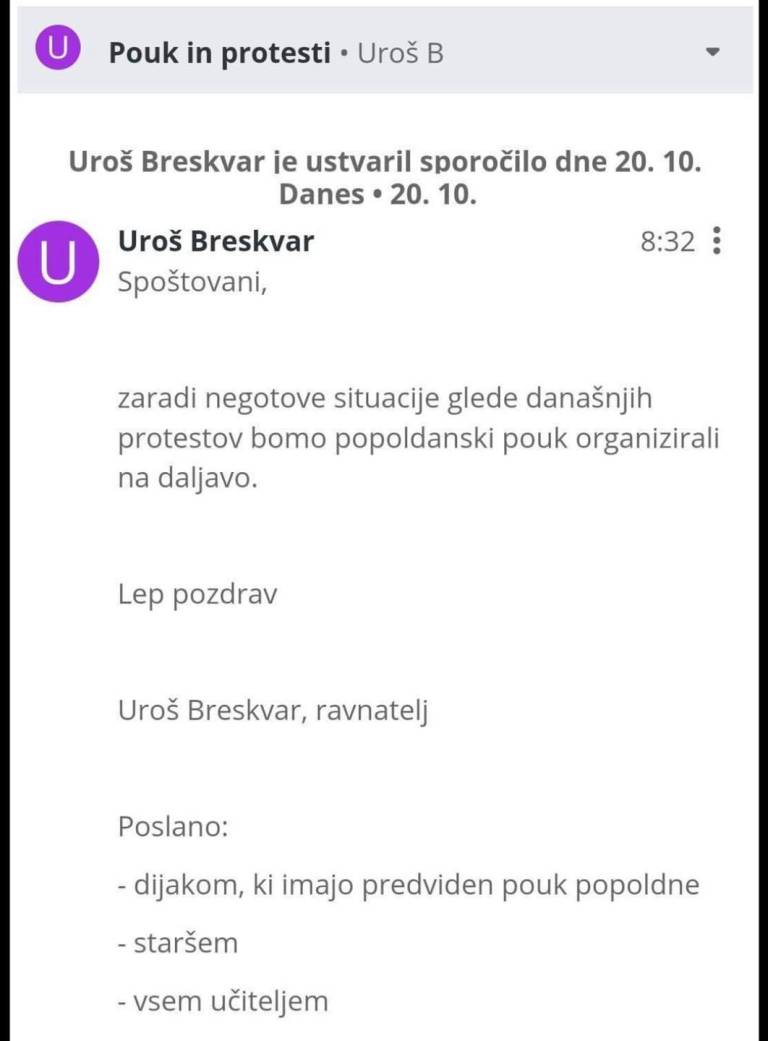Image resolution: width=768 pixels, height=1041 pixels.
Task: Open the message options three-dot menu
Action: click(x=716, y=241)
